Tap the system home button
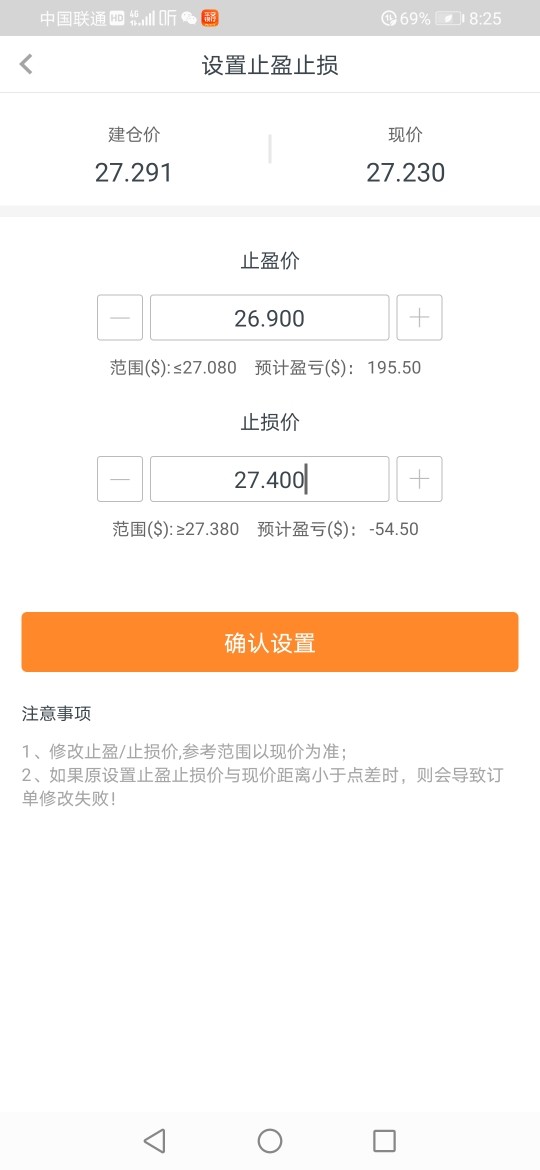 tap(270, 1141)
